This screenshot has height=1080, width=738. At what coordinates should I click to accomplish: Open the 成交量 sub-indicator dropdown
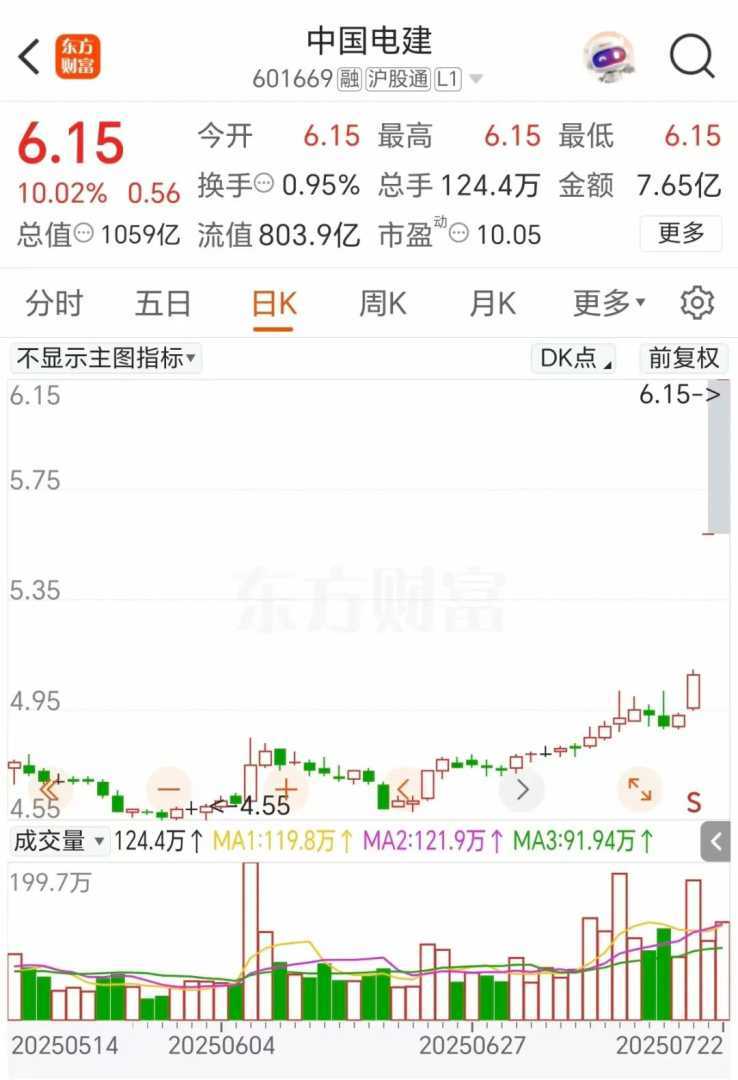pyautogui.click(x=59, y=842)
